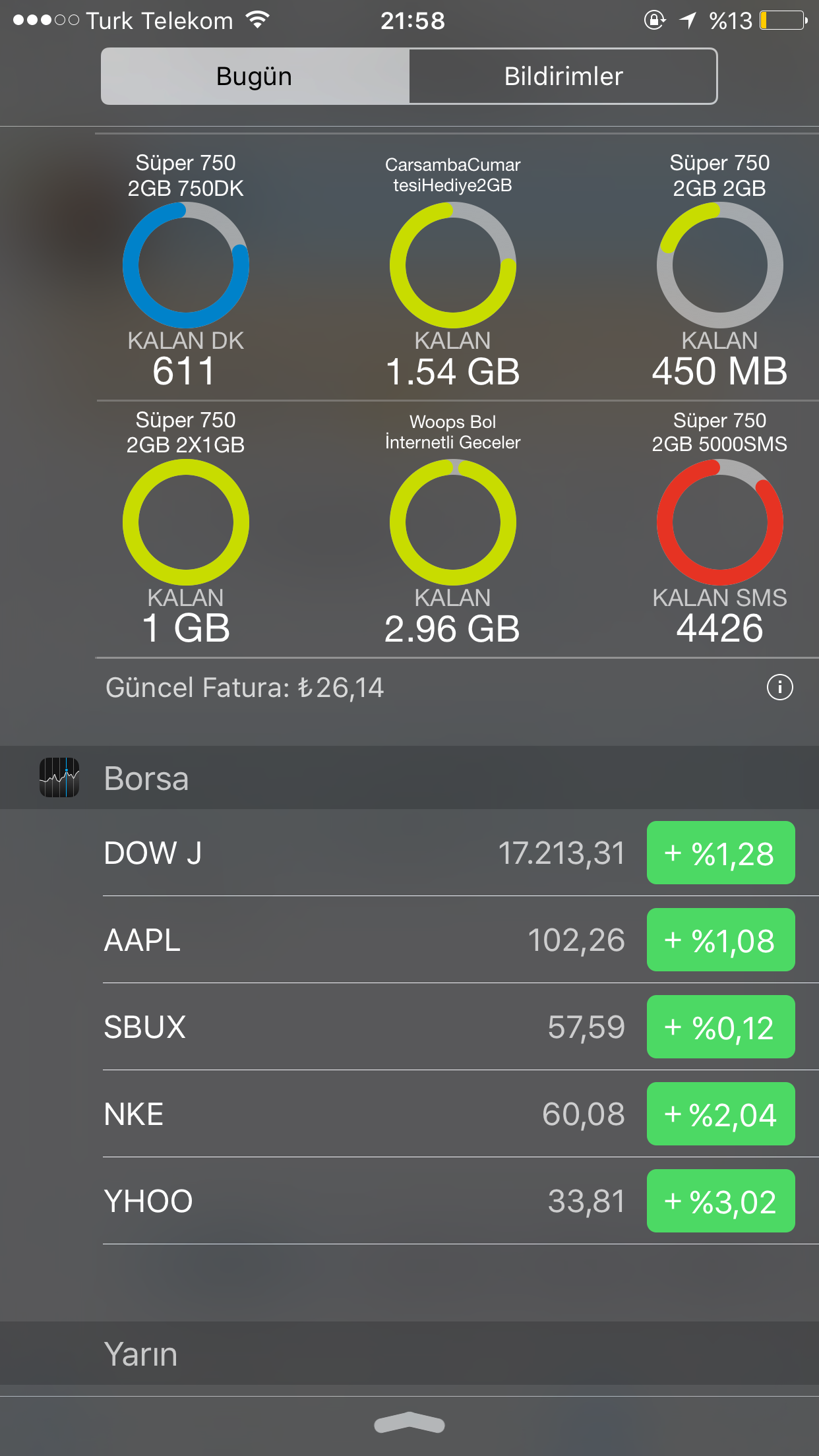Open the SBUX stock row
Screen dimensions: 819x1456
(460, 1027)
